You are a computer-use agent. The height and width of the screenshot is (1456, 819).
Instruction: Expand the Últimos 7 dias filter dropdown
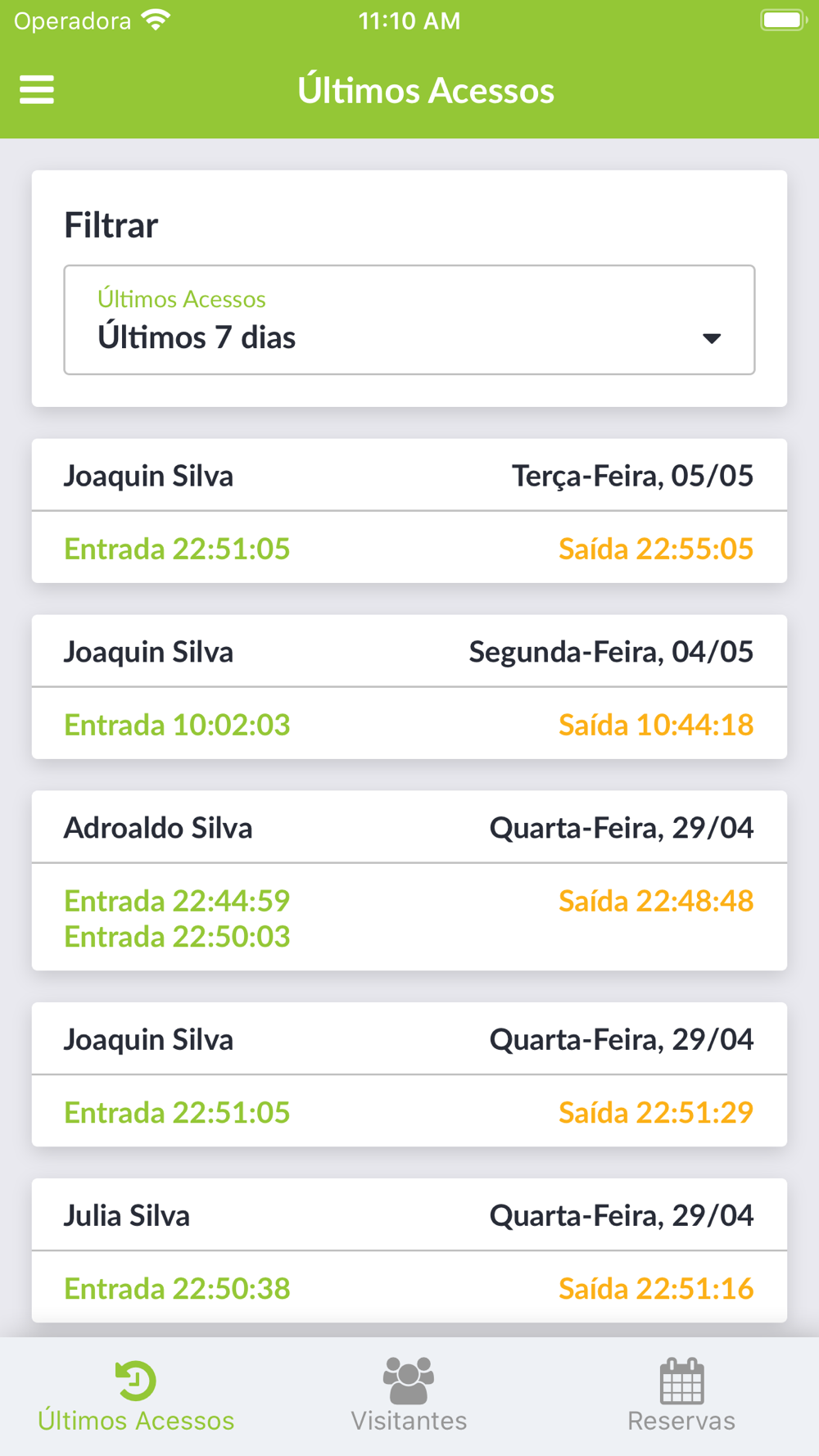[409, 320]
